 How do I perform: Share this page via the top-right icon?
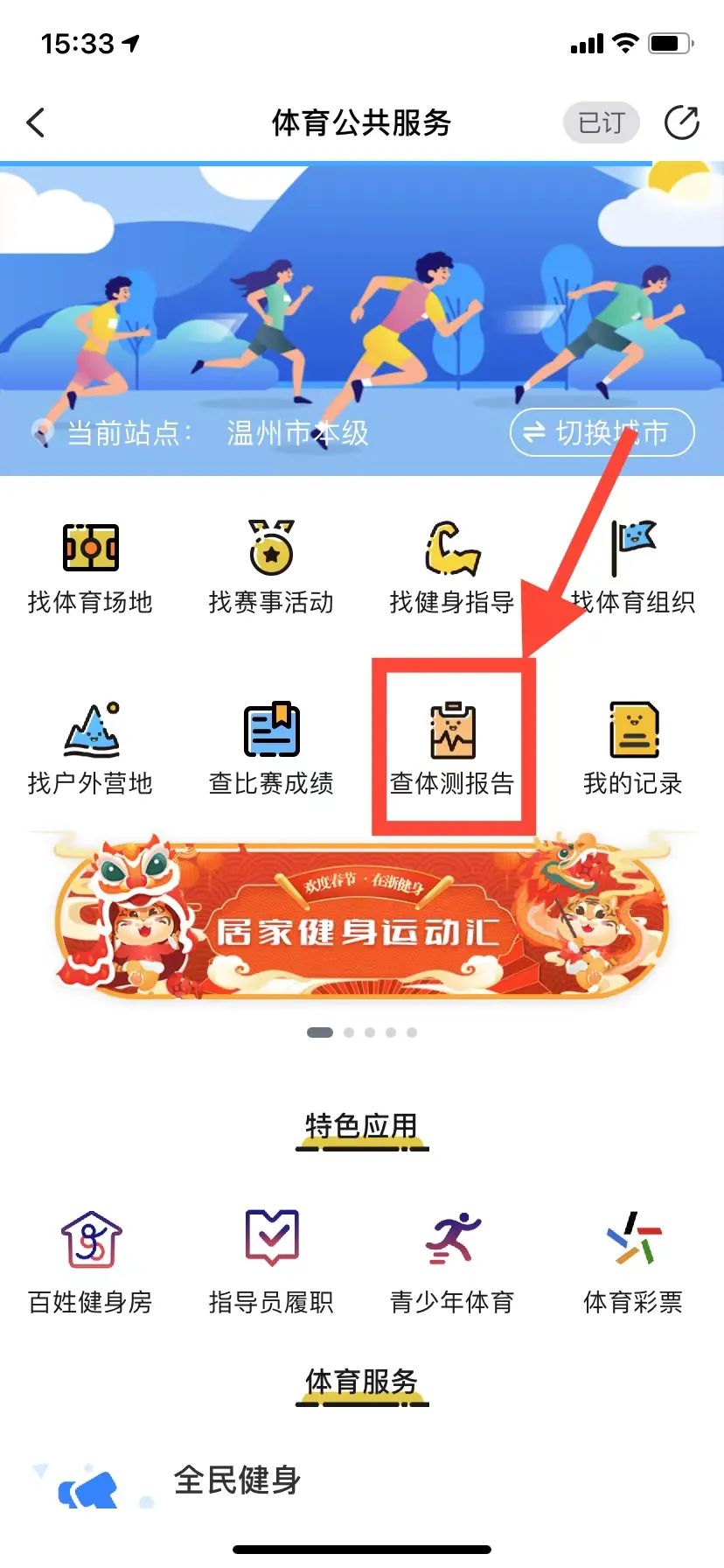point(681,122)
